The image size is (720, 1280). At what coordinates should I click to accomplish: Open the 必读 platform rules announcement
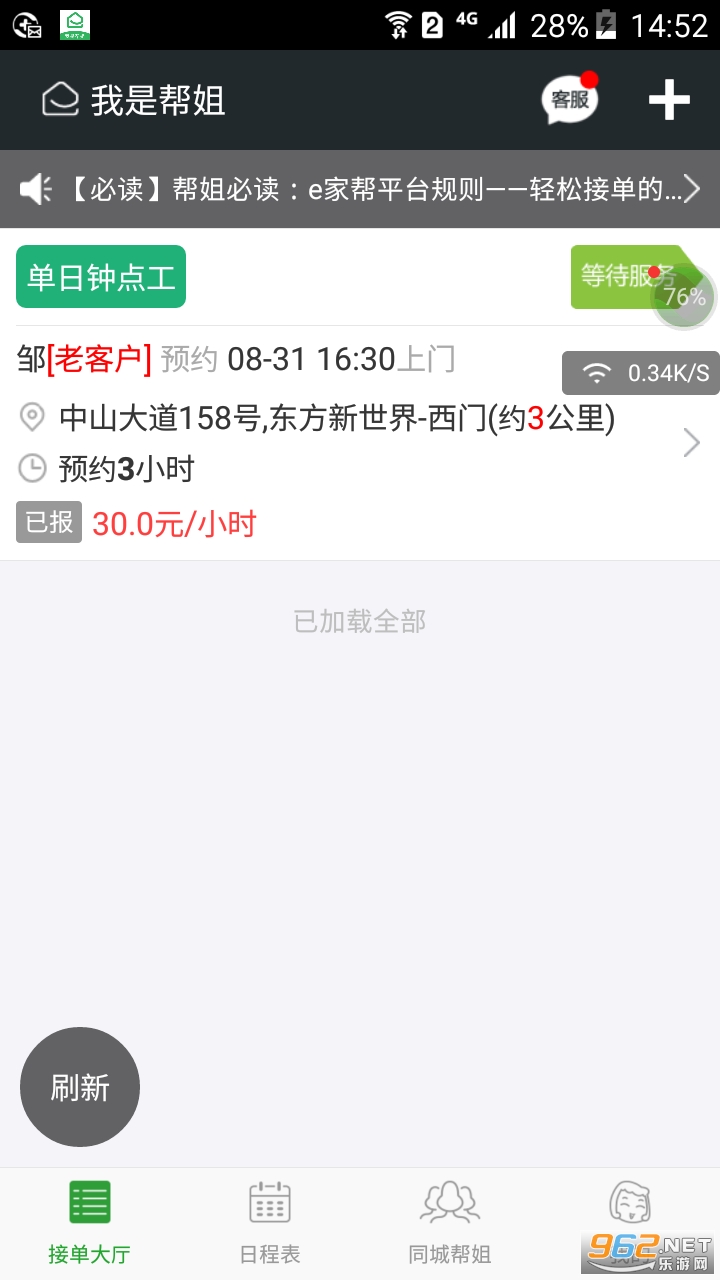click(360, 189)
